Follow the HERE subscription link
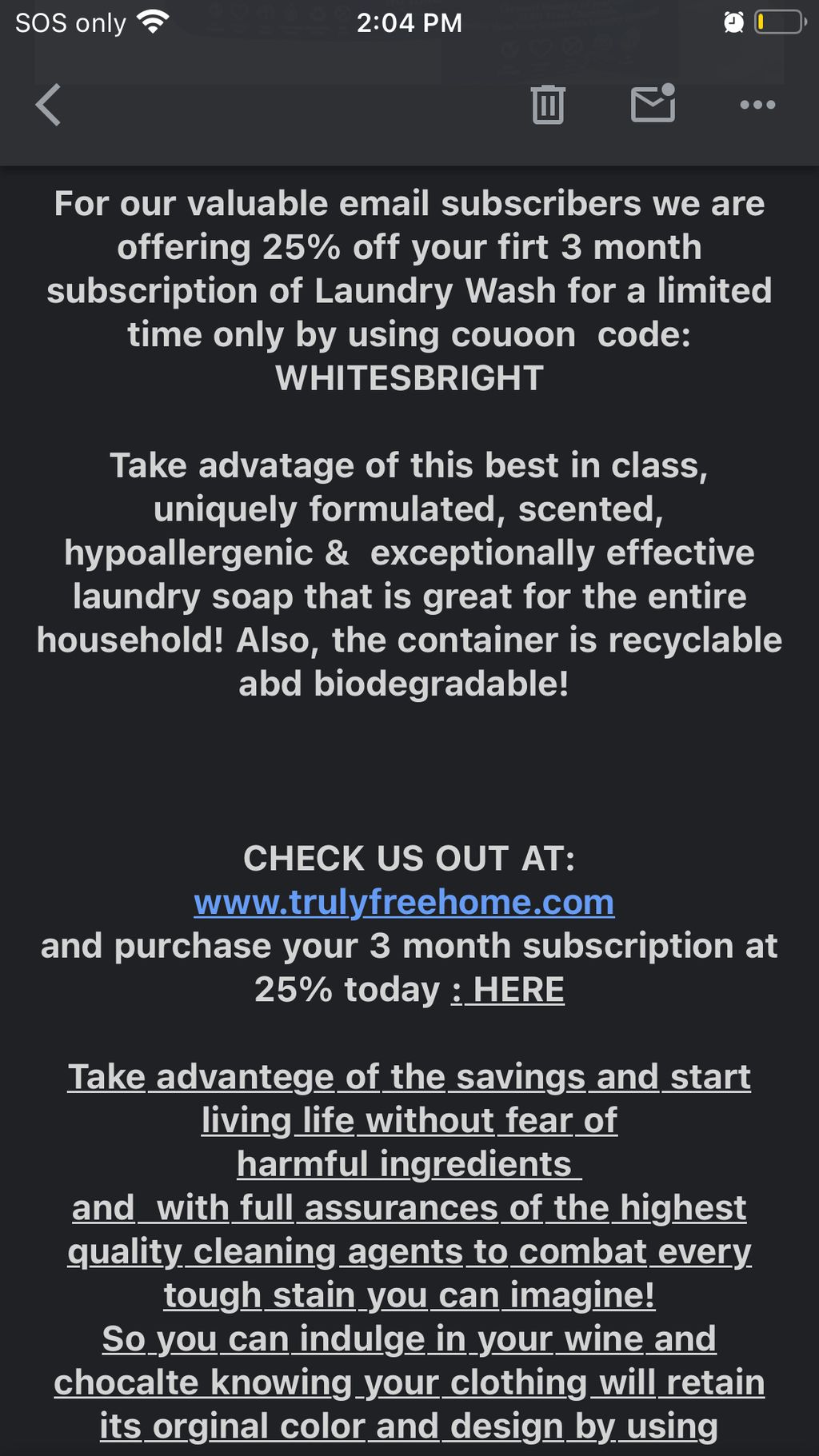 [x=517, y=990]
